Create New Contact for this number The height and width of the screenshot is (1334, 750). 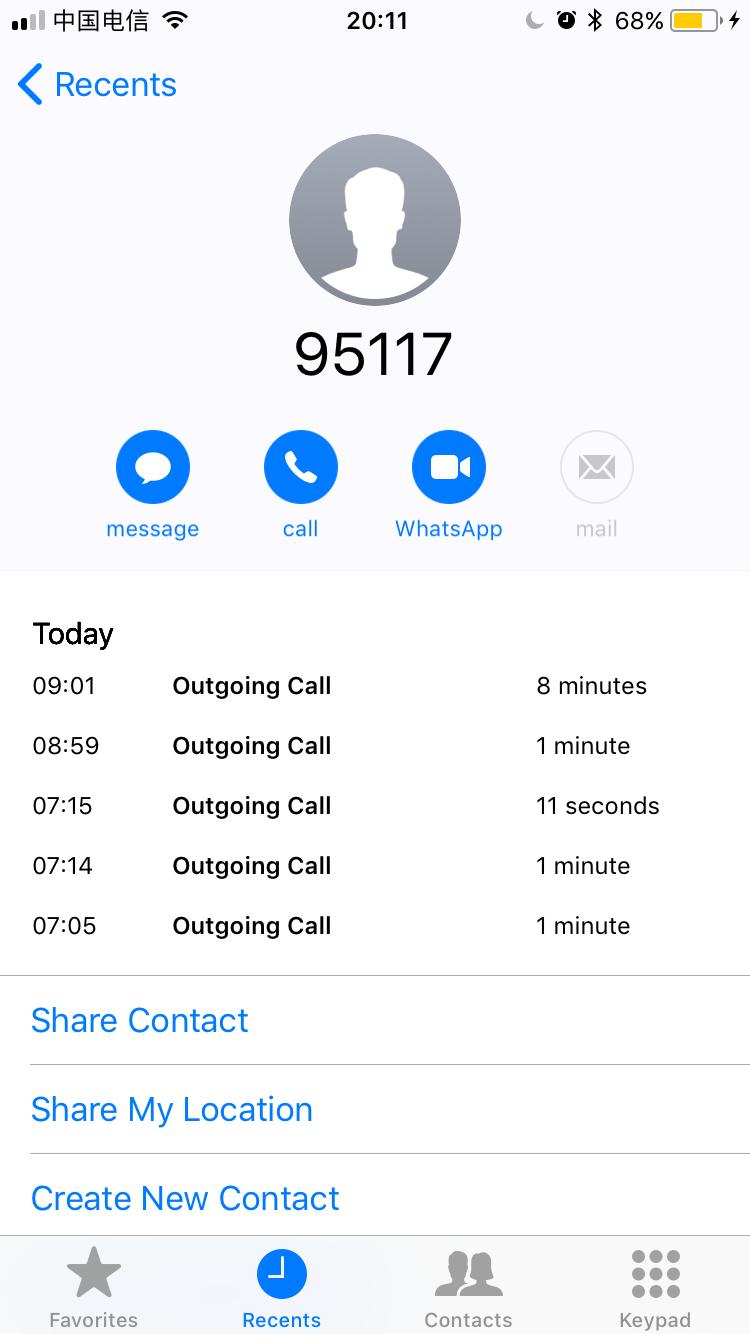point(186,1198)
